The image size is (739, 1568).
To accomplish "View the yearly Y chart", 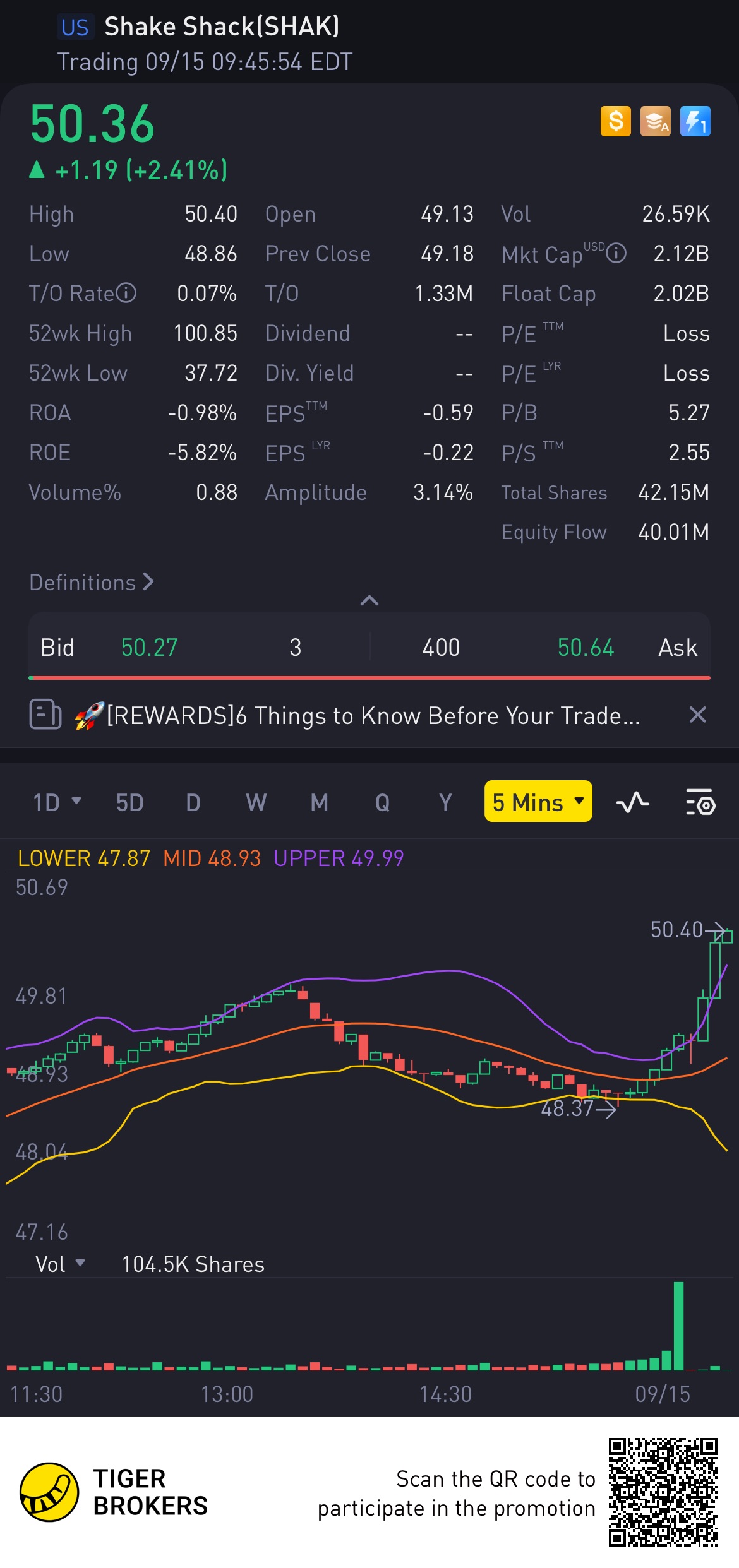I will point(445,802).
